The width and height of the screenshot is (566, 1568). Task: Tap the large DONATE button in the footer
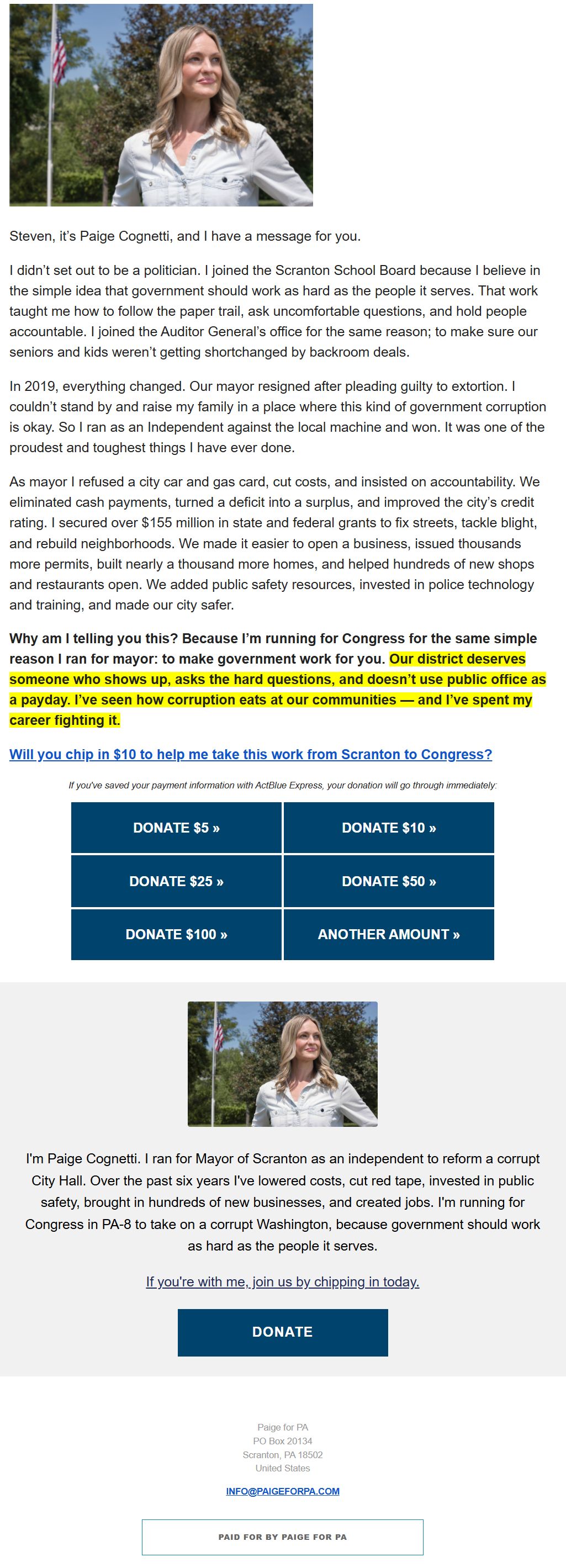click(x=282, y=1332)
